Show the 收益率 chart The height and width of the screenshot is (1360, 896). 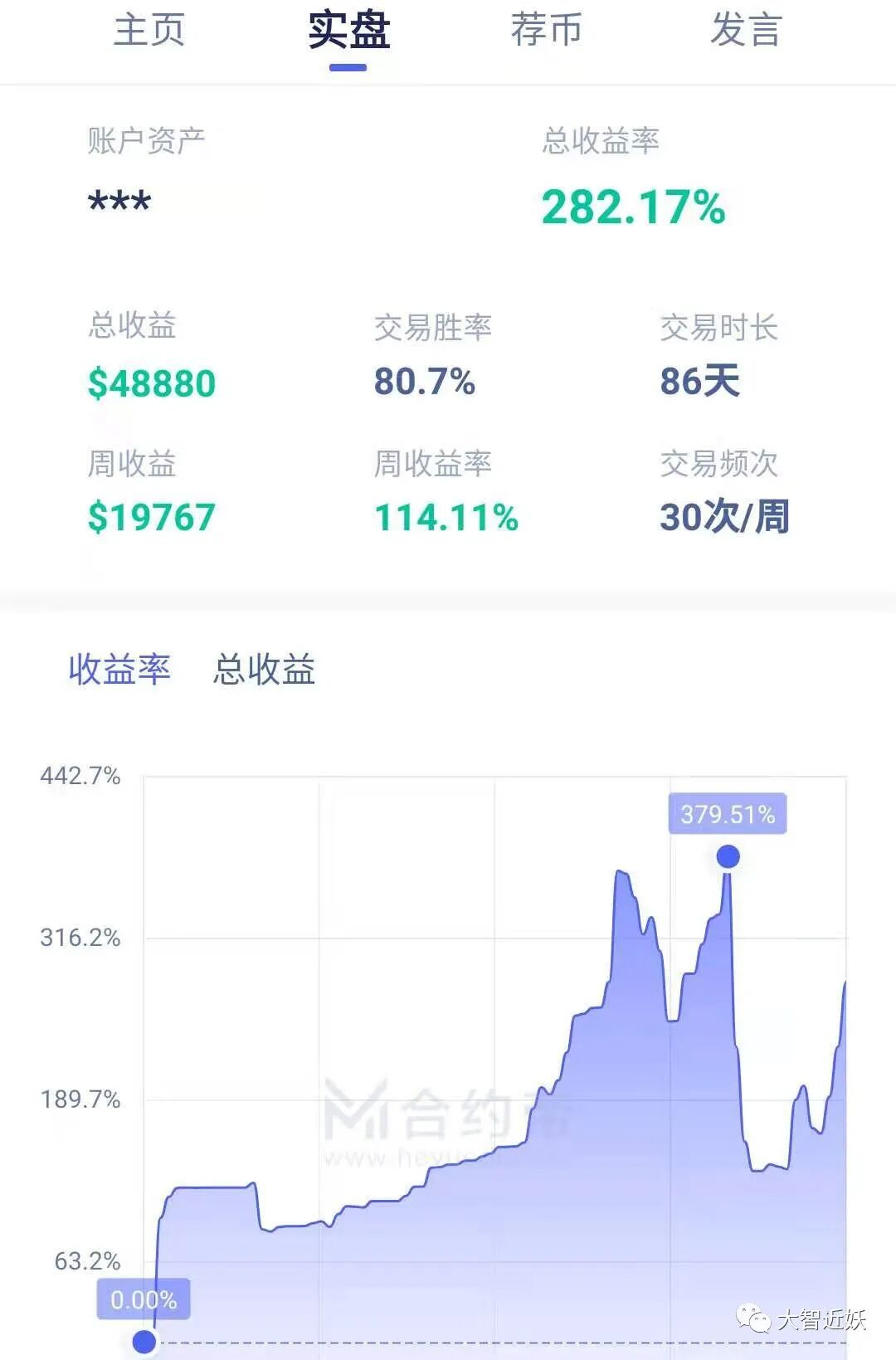tap(119, 669)
